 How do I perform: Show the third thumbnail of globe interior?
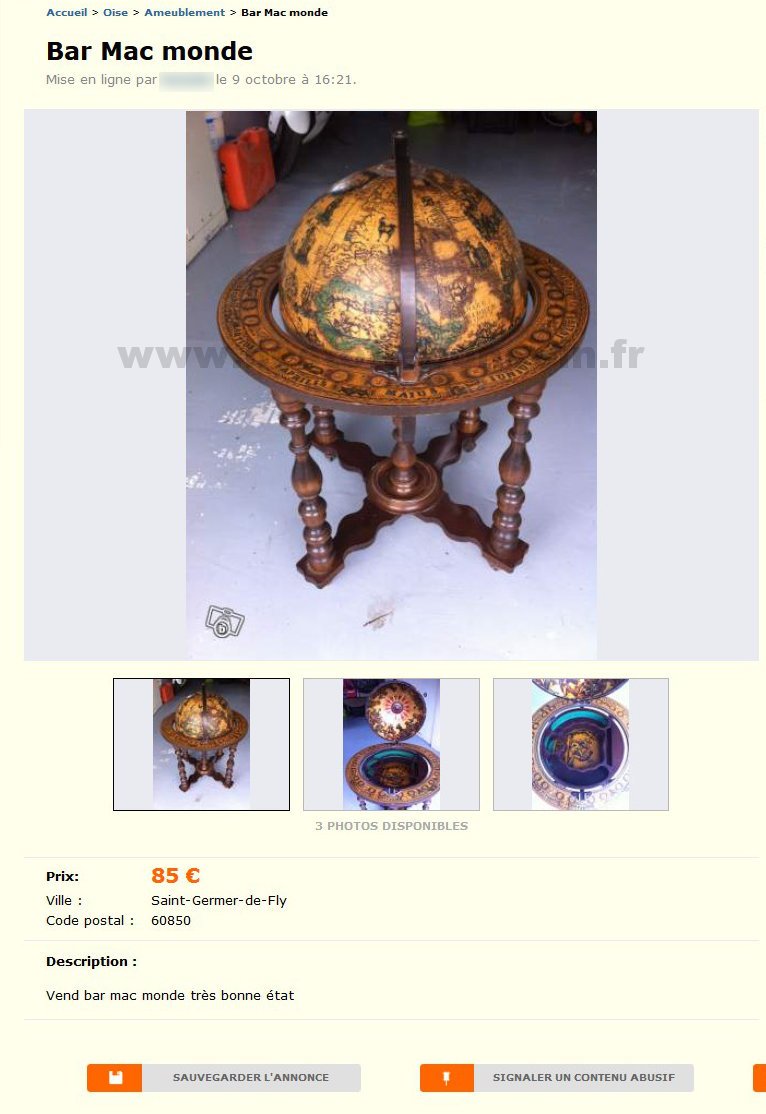pos(580,744)
